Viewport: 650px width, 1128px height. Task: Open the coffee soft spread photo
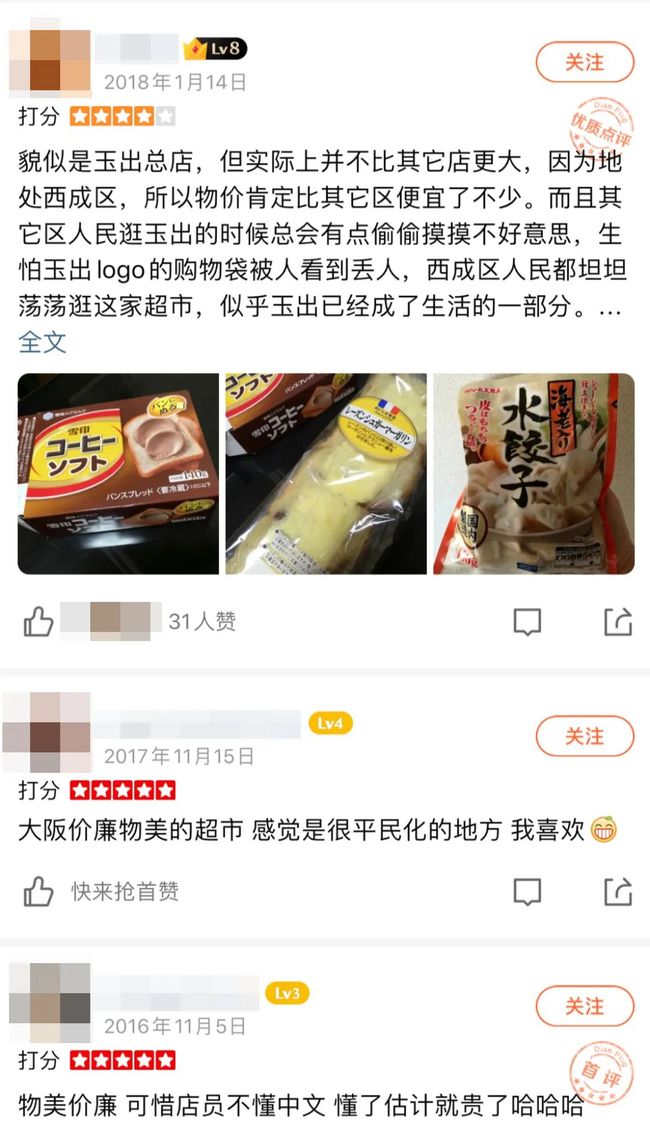point(118,473)
